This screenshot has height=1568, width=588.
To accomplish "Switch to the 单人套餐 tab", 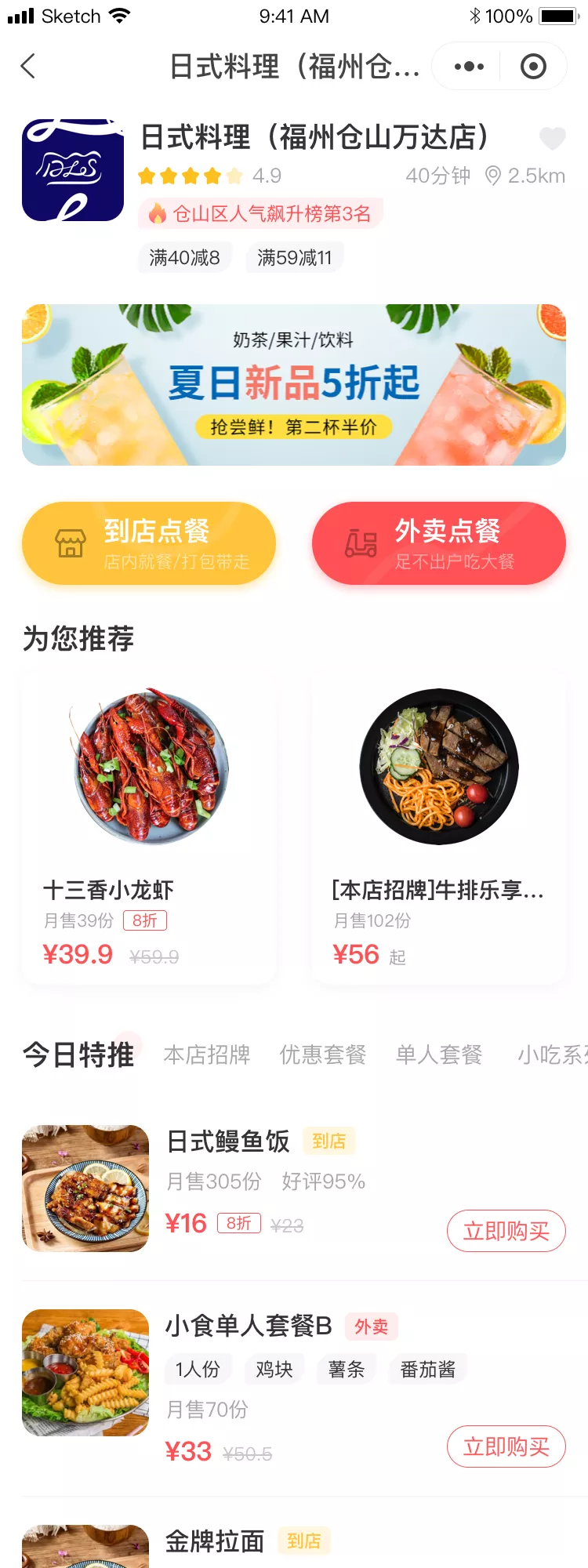I will pos(439,1055).
